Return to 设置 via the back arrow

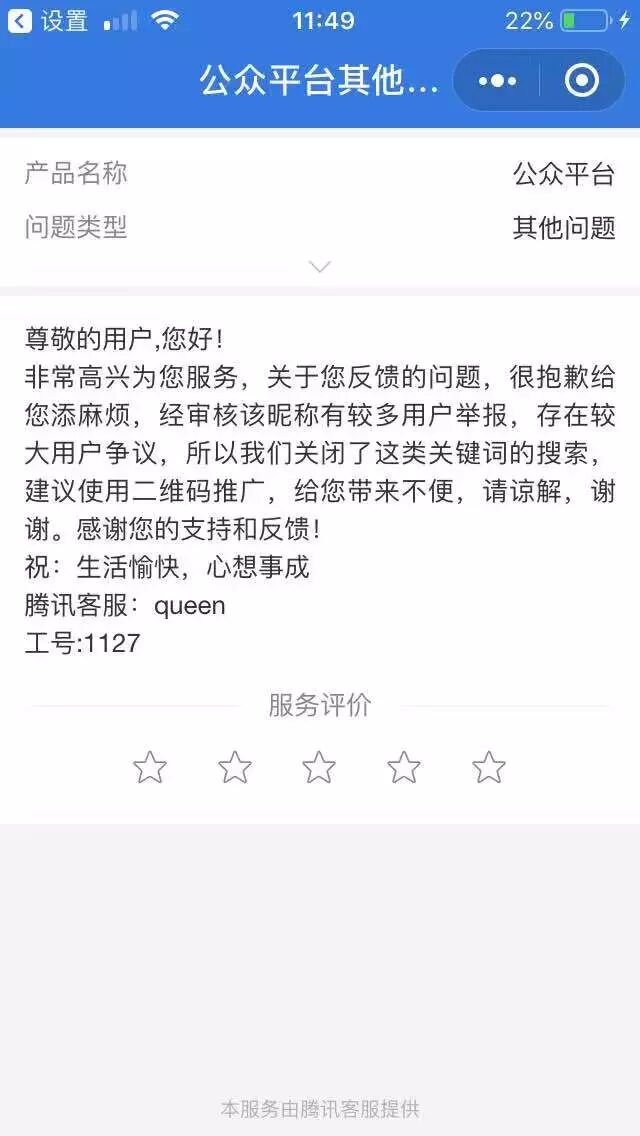(x=20, y=20)
